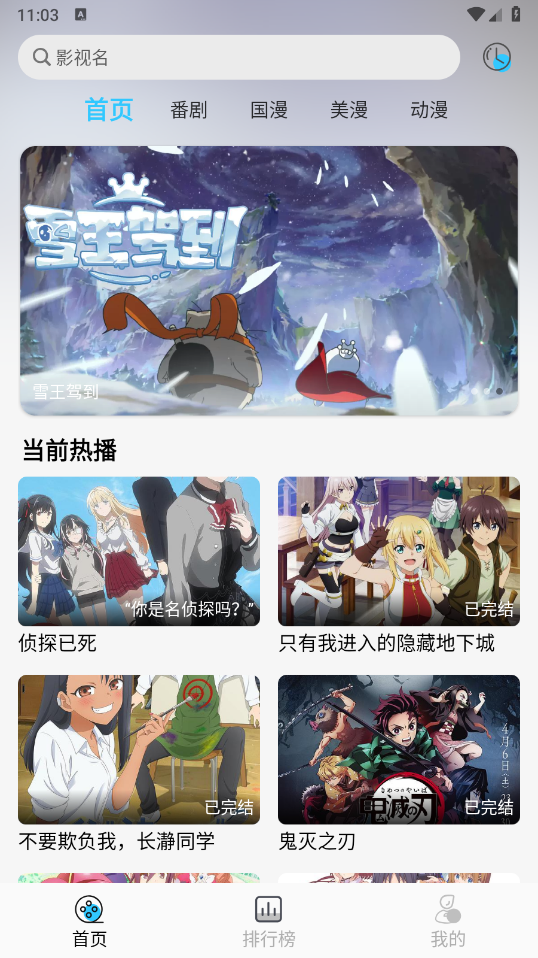The width and height of the screenshot is (538, 958).
Task: Switch to the 番剧 tab
Action: pyautogui.click(x=189, y=110)
